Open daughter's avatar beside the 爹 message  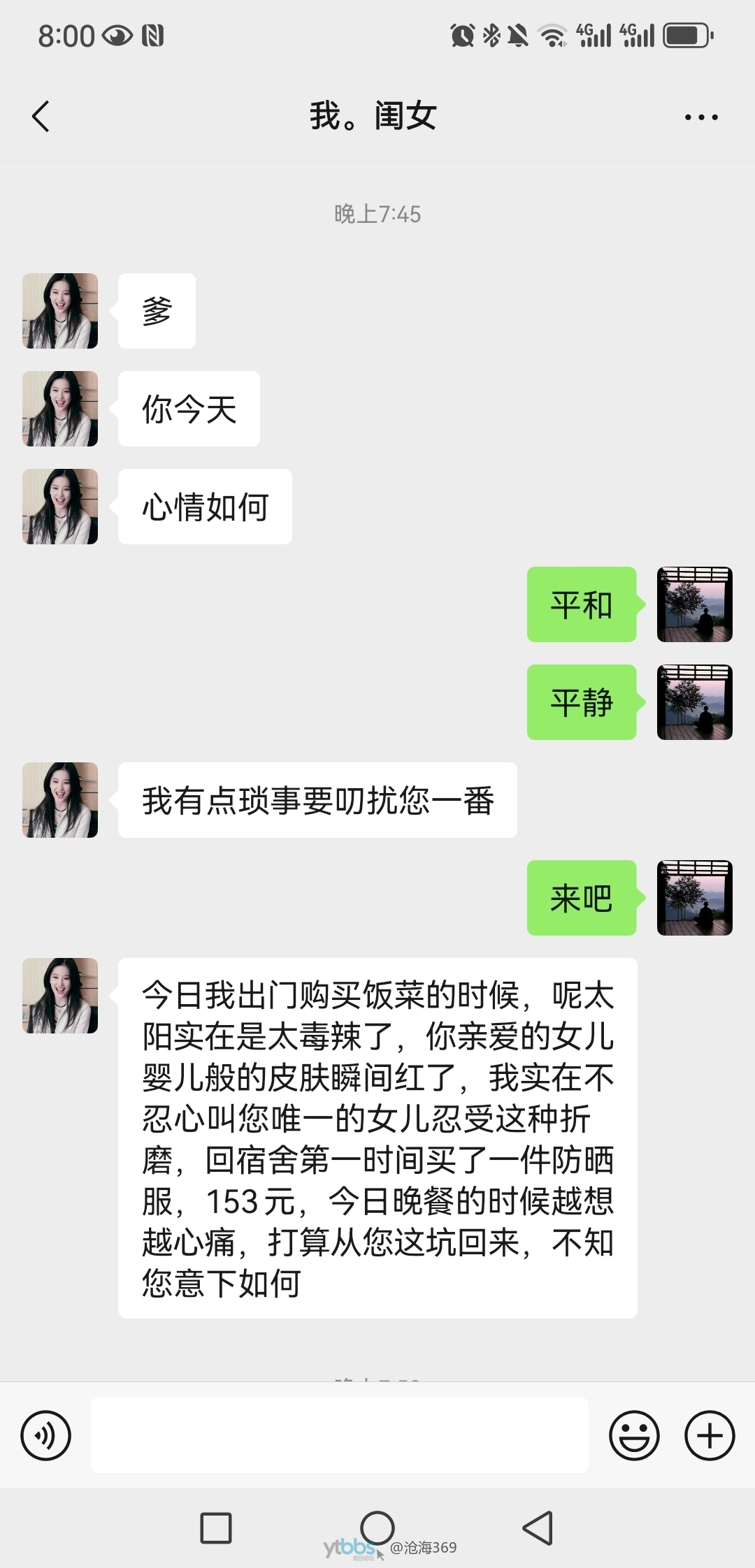pos(60,311)
